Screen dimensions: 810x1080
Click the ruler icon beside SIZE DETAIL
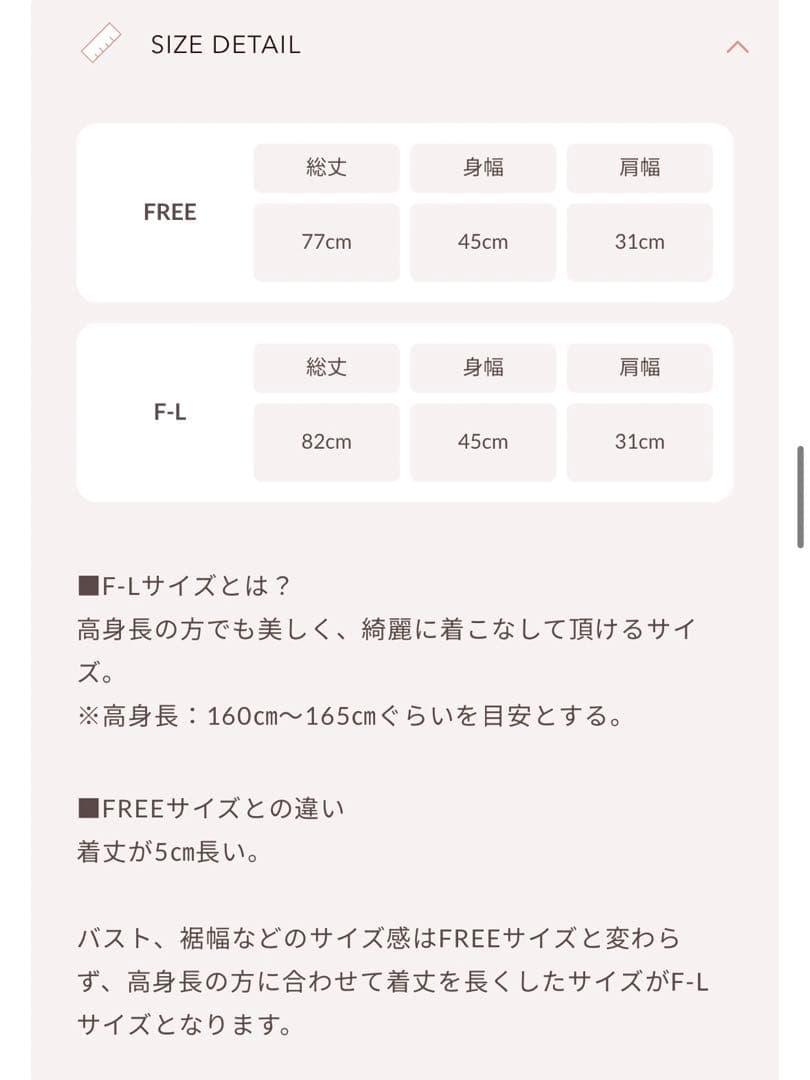pyautogui.click(x=100, y=44)
